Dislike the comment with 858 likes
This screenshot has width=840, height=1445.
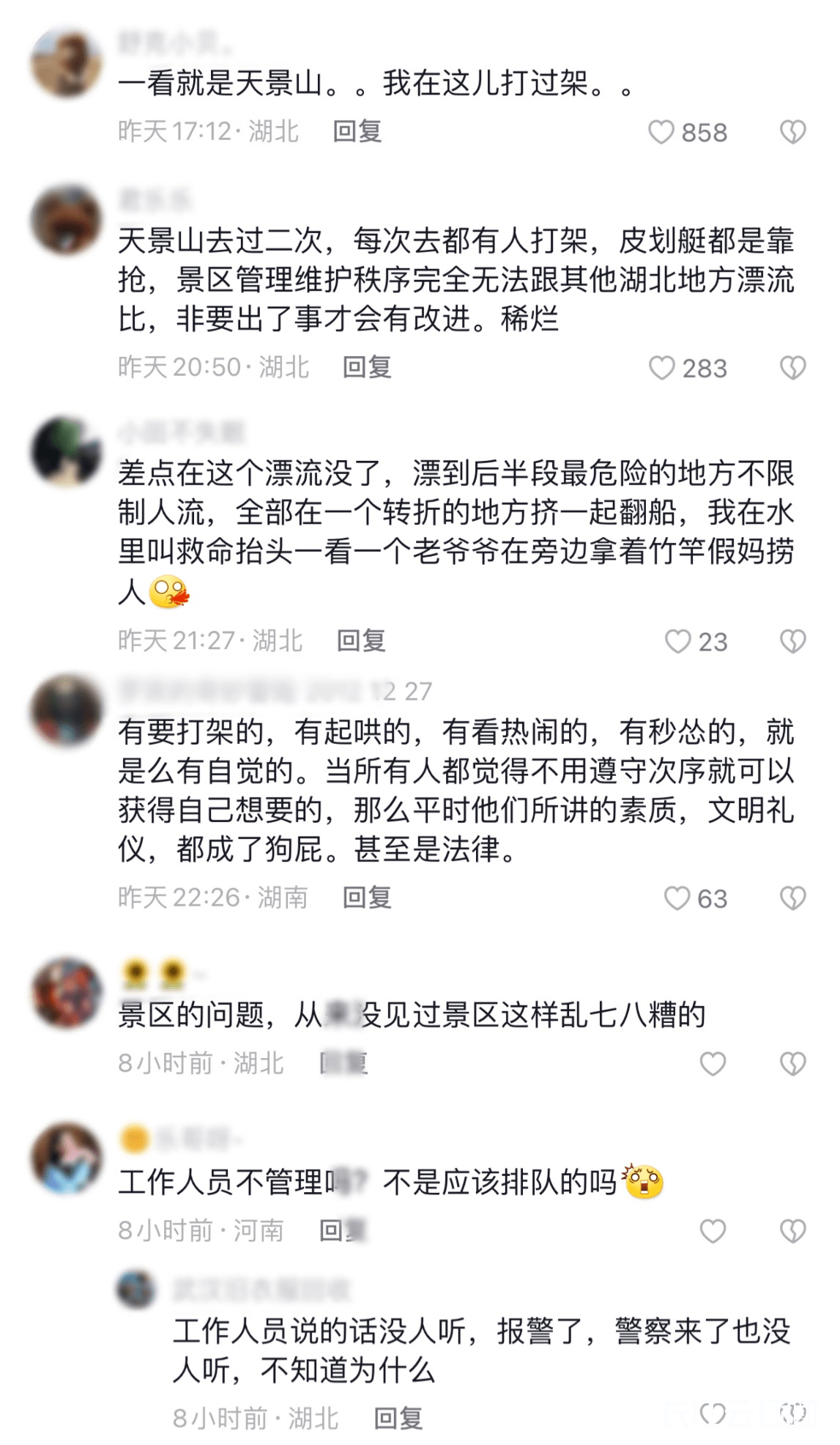(x=792, y=133)
